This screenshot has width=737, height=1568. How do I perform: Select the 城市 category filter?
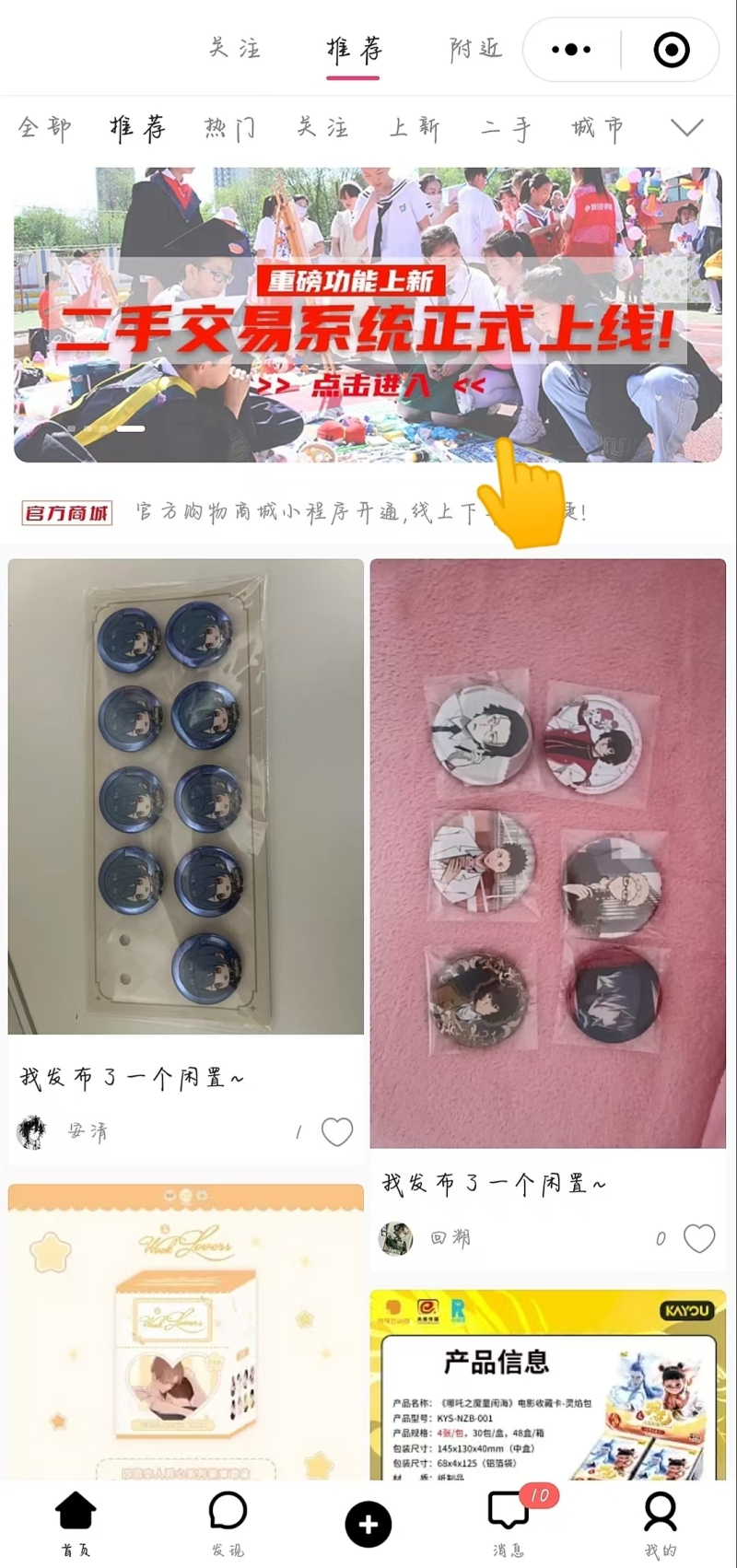click(598, 127)
